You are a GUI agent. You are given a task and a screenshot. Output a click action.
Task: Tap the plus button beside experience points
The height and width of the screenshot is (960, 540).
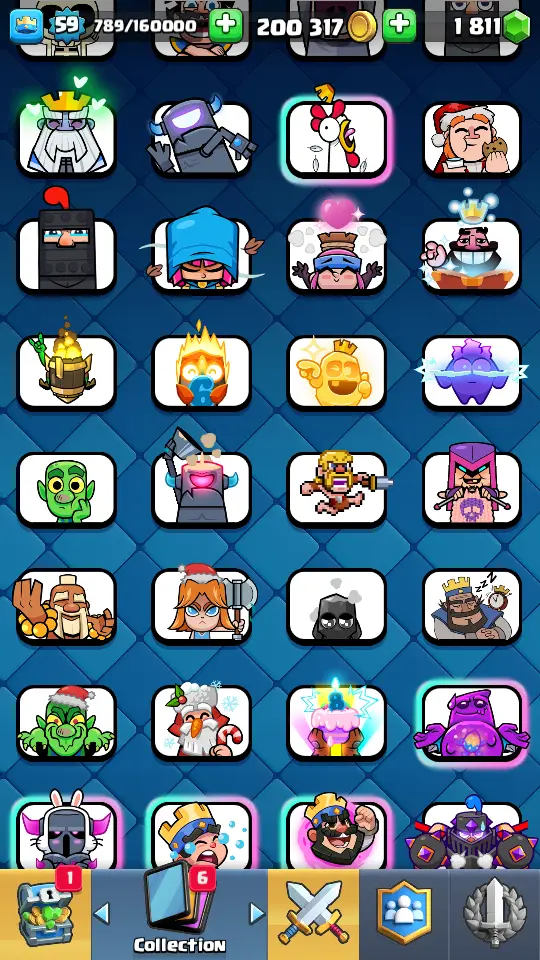pyautogui.click(x=226, y=26)
